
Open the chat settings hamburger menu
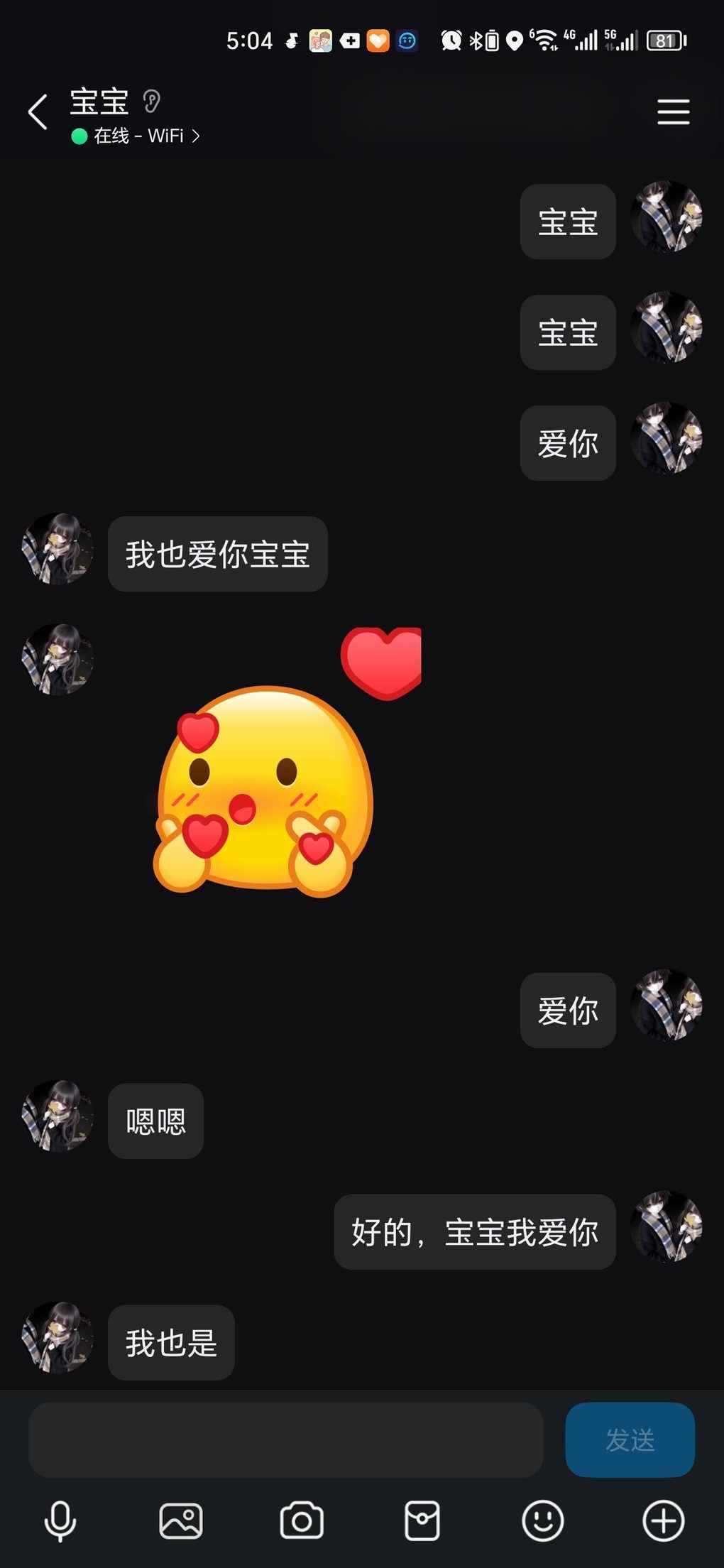pos(673,112)
